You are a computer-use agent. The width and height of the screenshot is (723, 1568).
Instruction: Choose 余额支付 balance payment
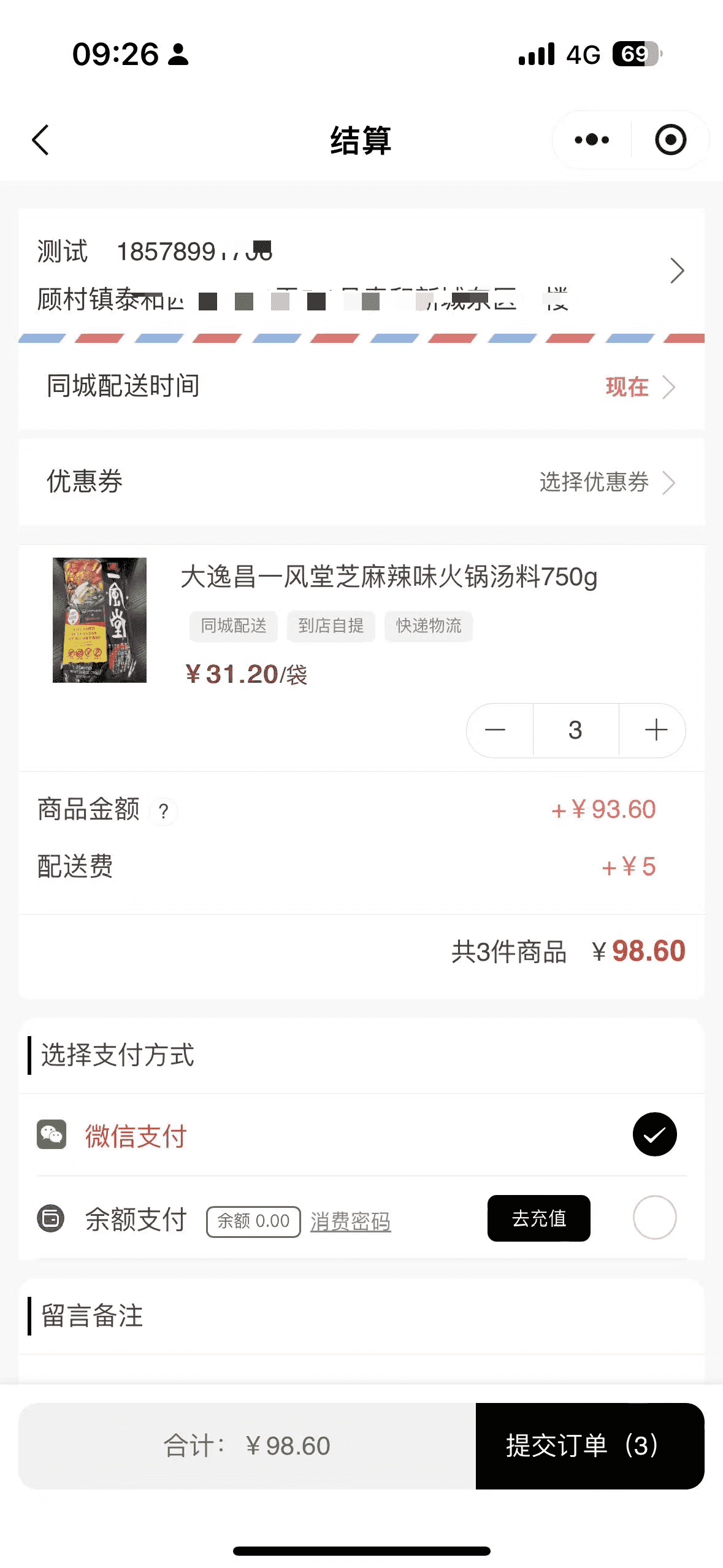coord(654,1218)
